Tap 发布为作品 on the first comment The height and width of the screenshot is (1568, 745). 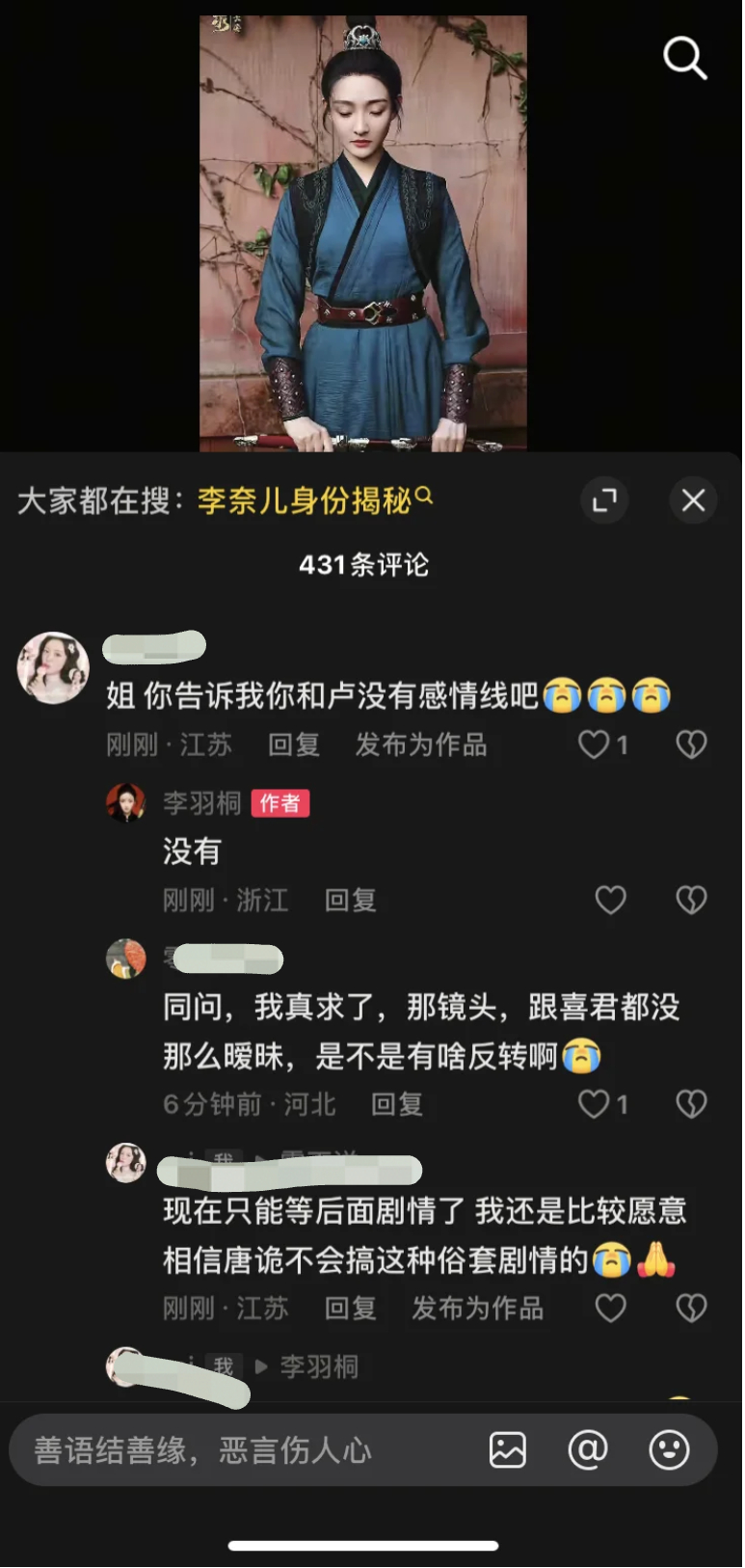pos(421,744)
